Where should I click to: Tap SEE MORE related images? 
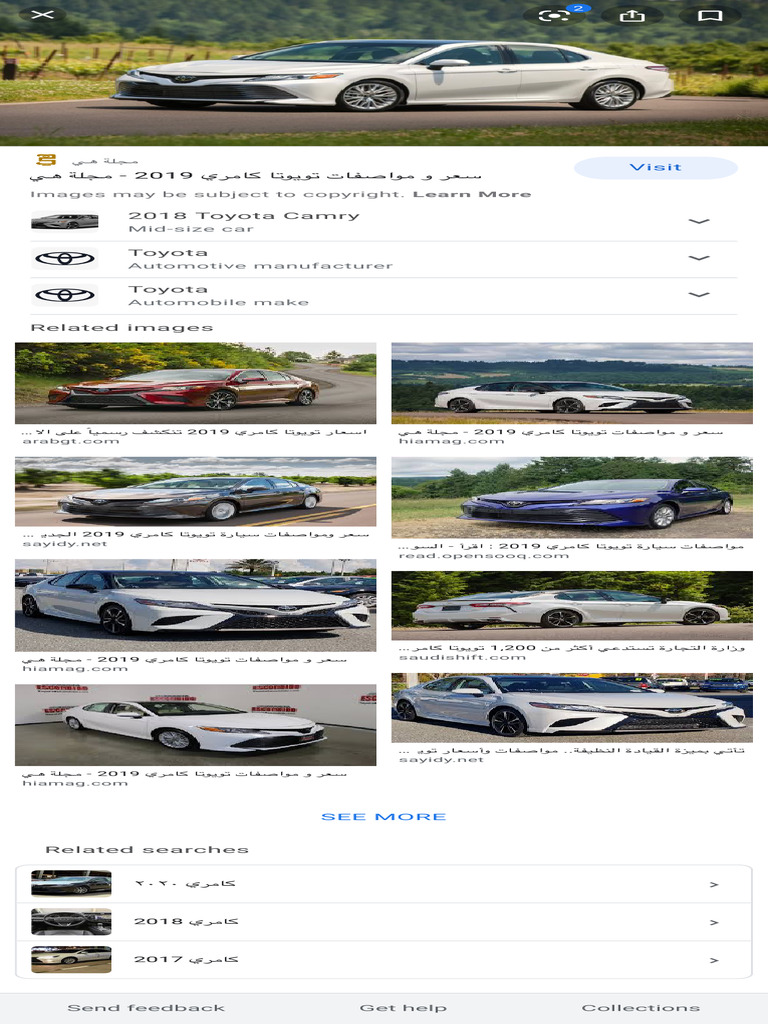(x=384, y=817)
